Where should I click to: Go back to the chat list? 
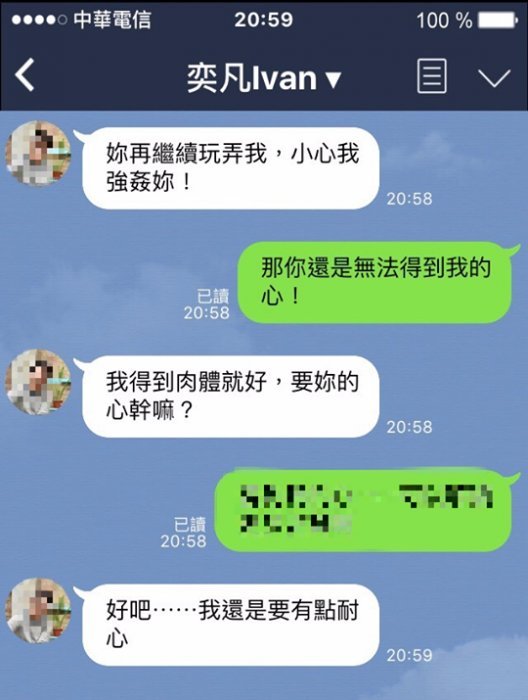[25, 75]
